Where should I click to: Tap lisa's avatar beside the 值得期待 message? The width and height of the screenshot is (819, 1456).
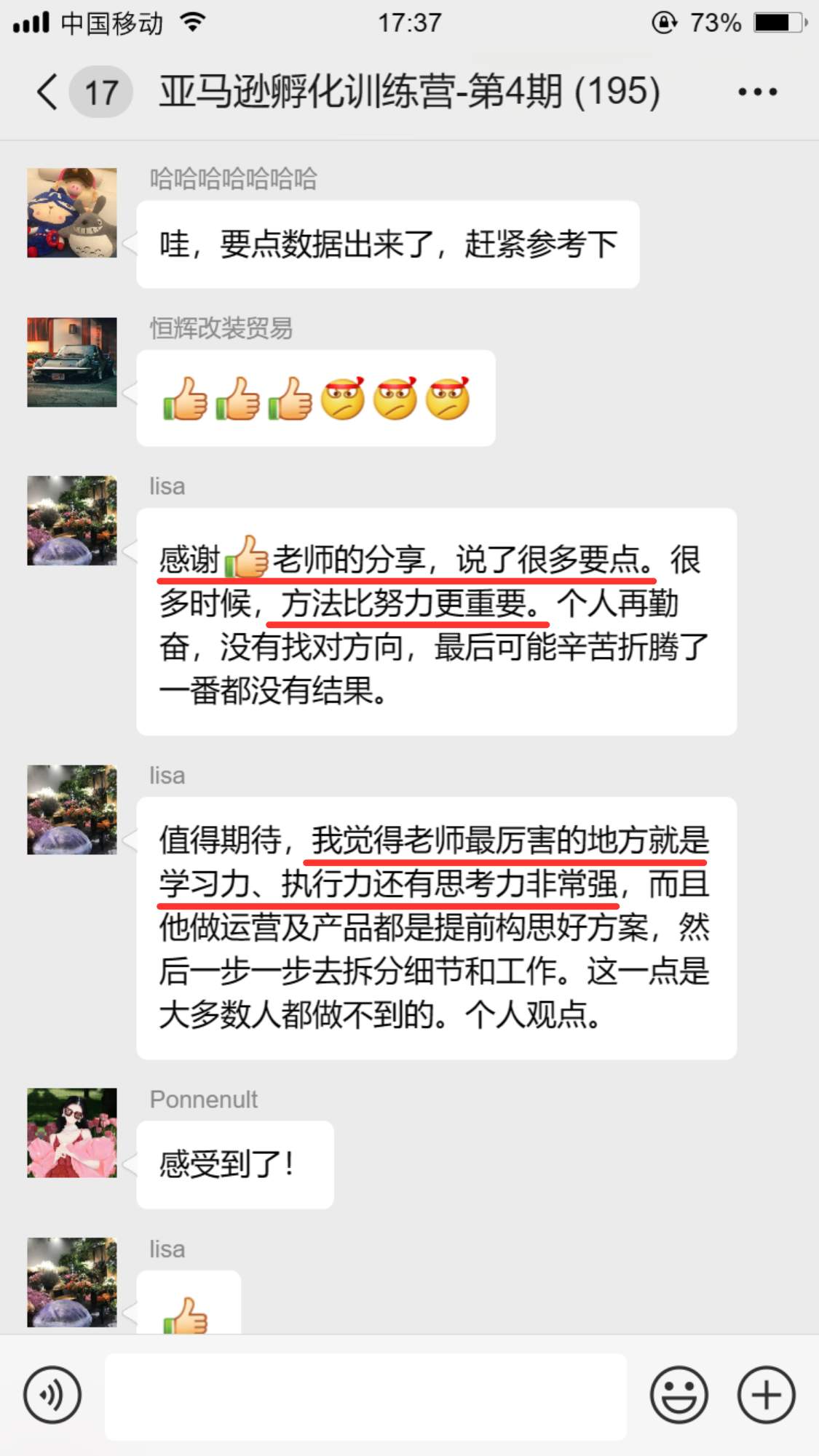coord(72,809)
